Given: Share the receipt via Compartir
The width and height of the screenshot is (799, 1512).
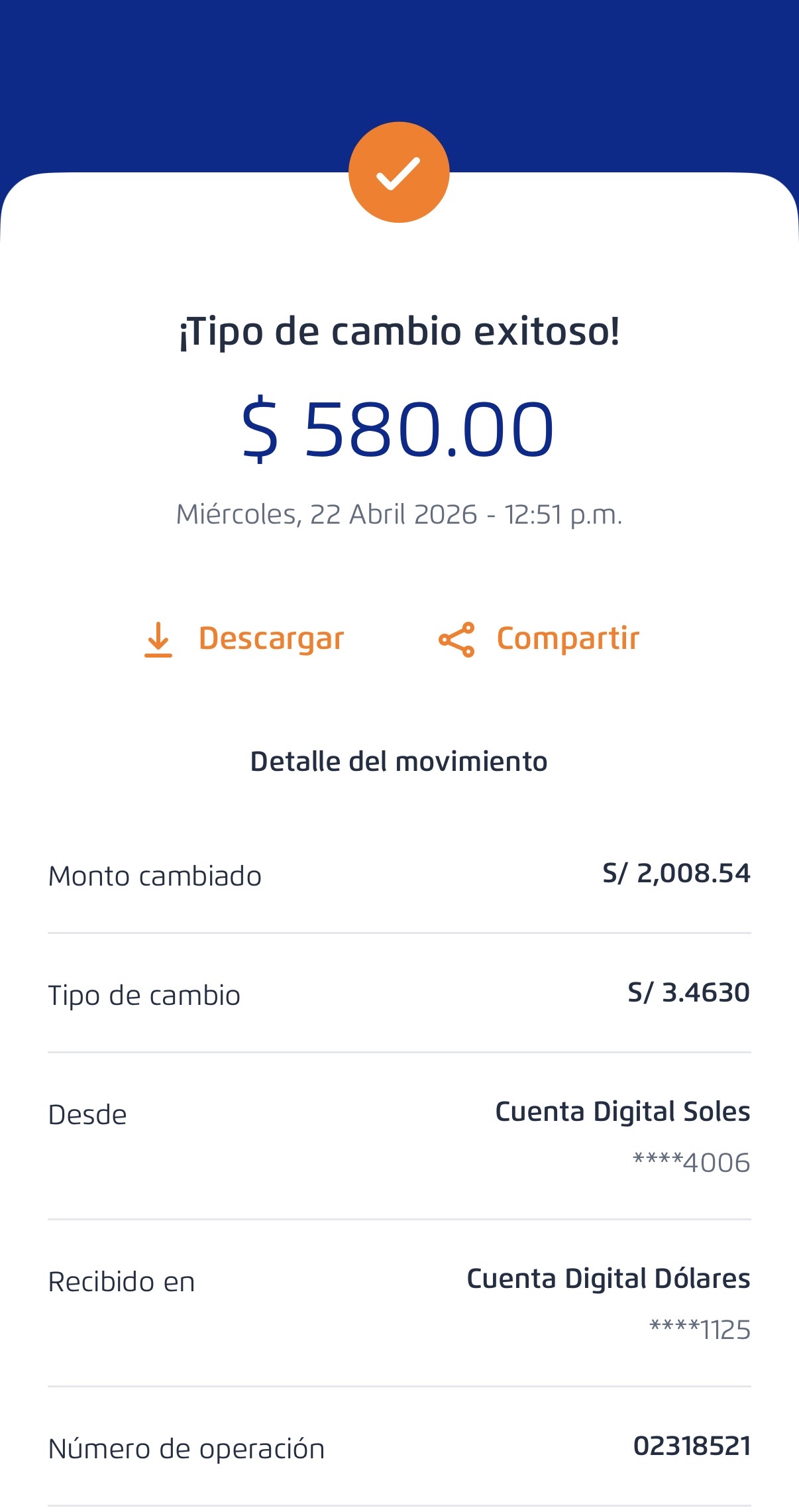Looking at the screenshot, I should (x=539, y=639).
